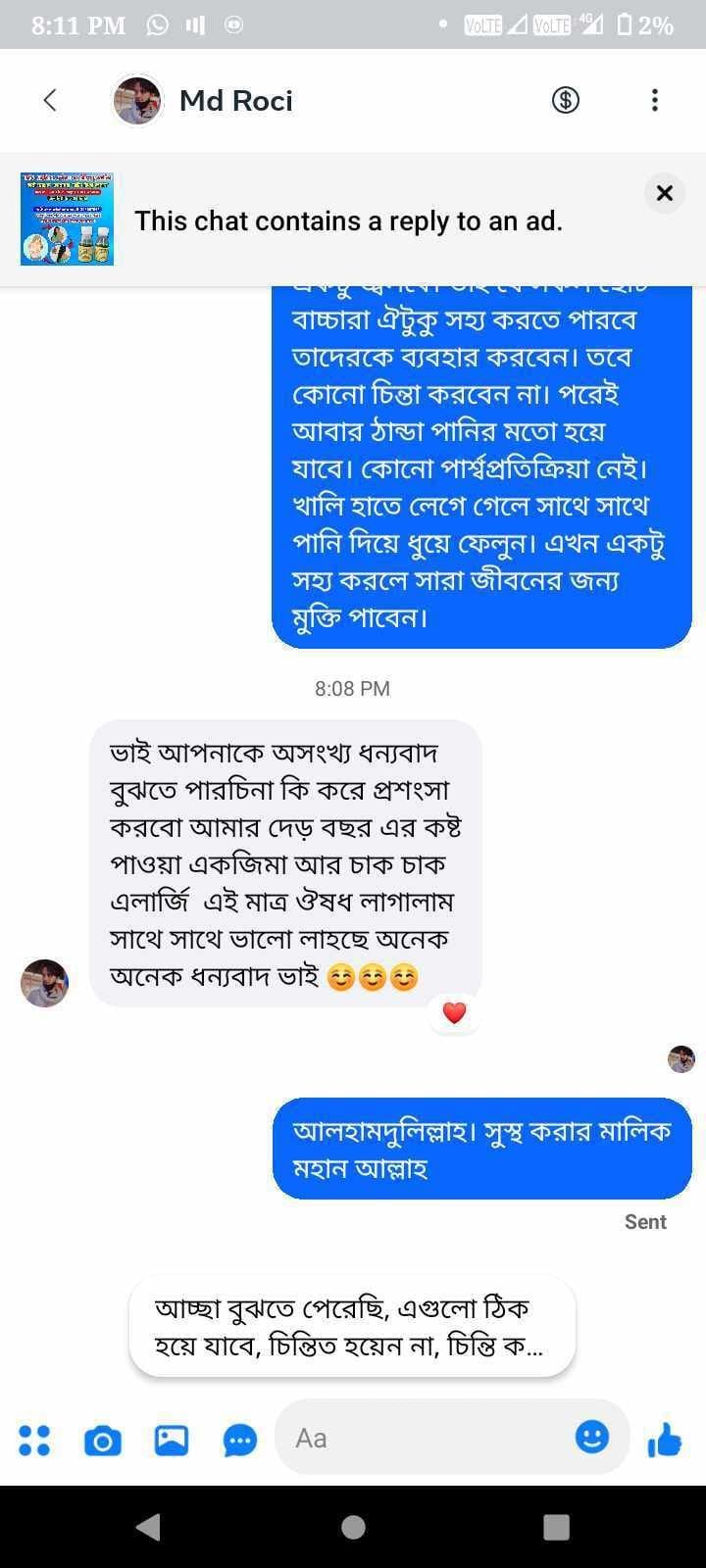706x1568 pixels.
Task: Open the emoji picker smiley
Action: click(x=591, y=1437)
